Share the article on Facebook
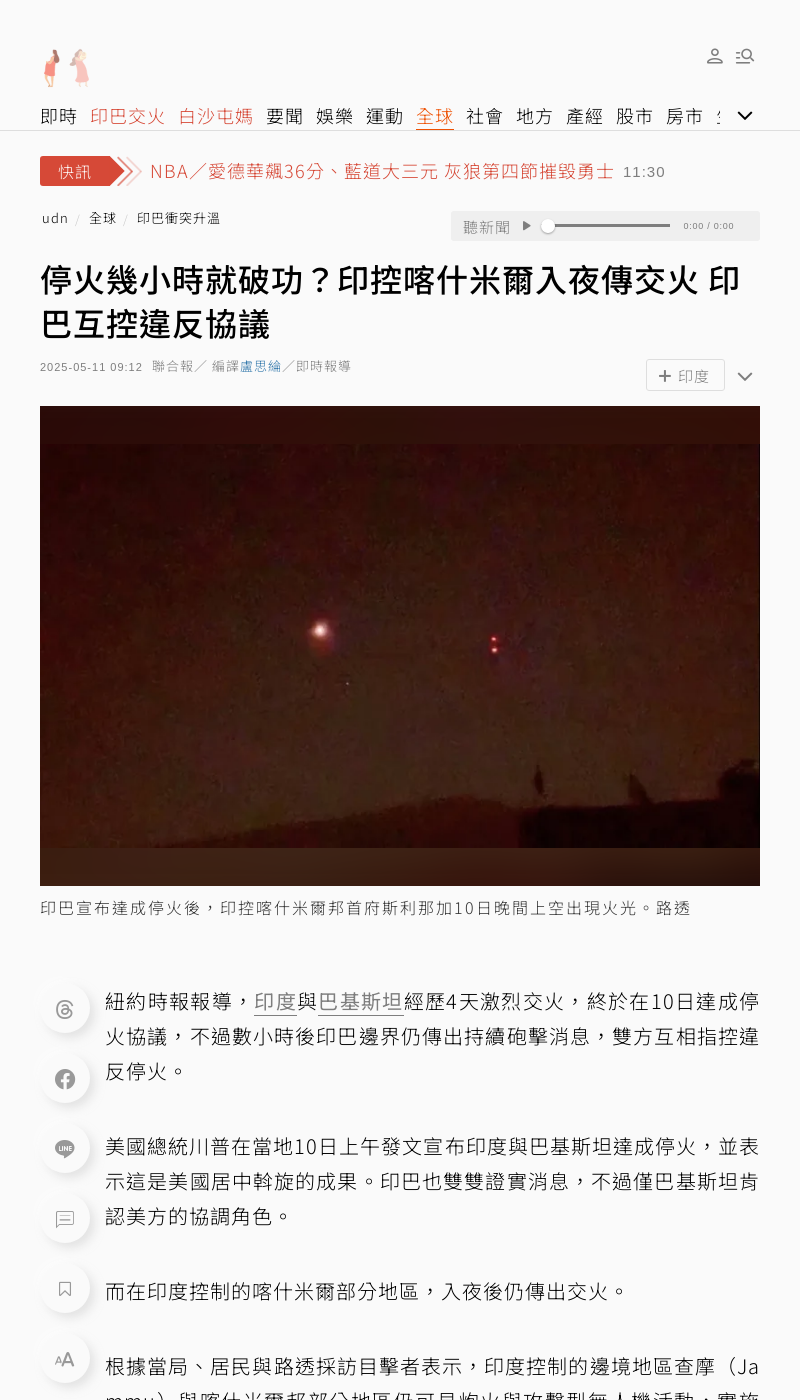Screen dimensions: 800x1400 pos(65,1079)
